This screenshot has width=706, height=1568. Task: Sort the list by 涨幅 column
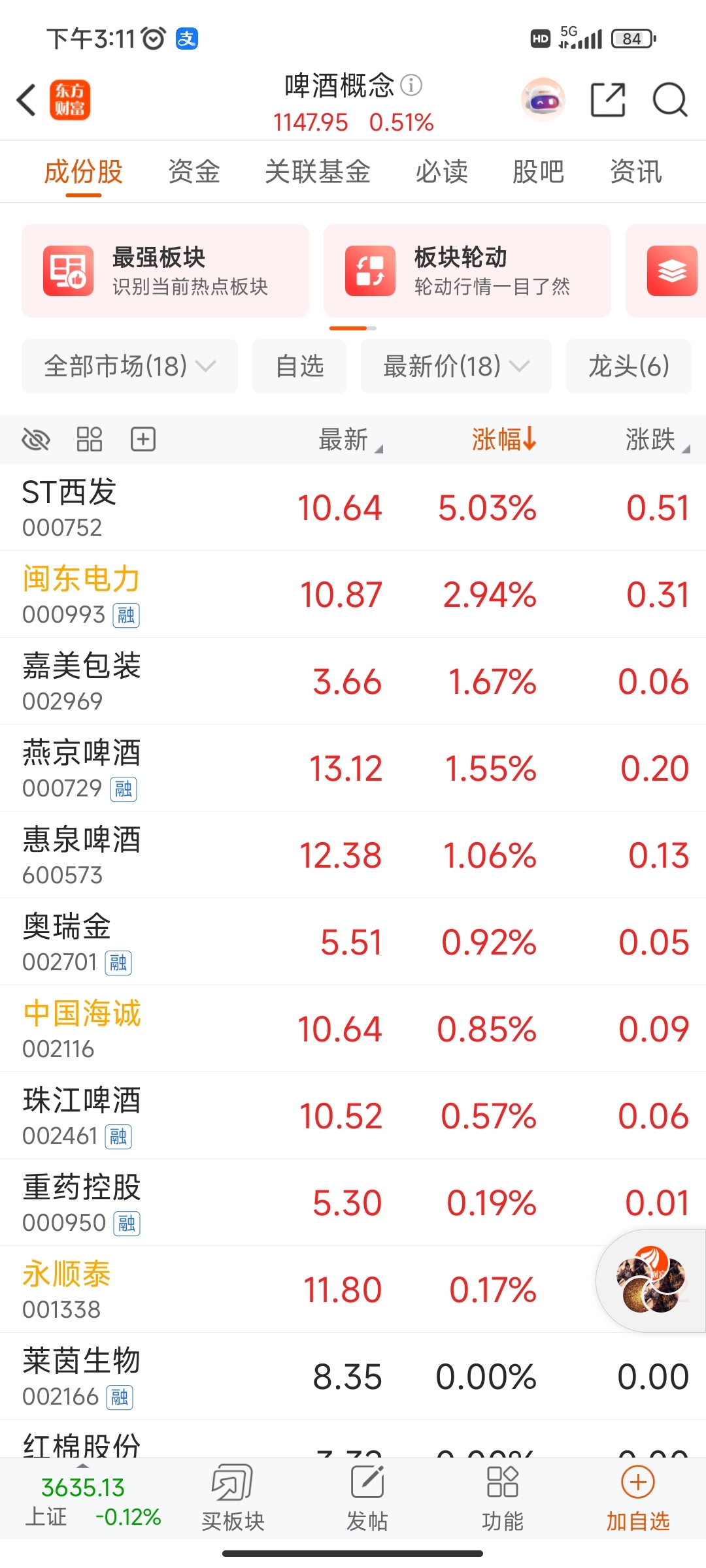[504, 440]
